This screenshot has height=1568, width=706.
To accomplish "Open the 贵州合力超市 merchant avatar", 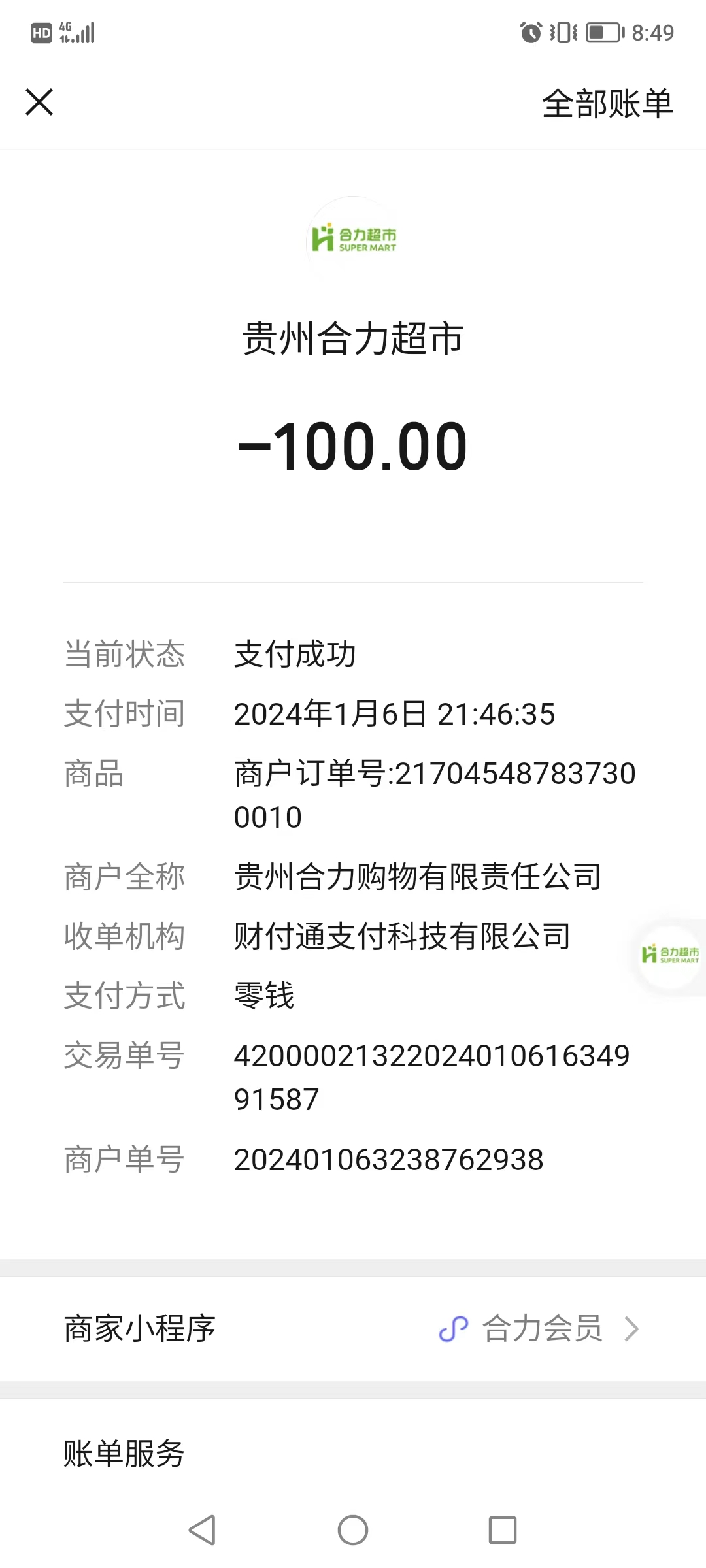I will [353, 240].
